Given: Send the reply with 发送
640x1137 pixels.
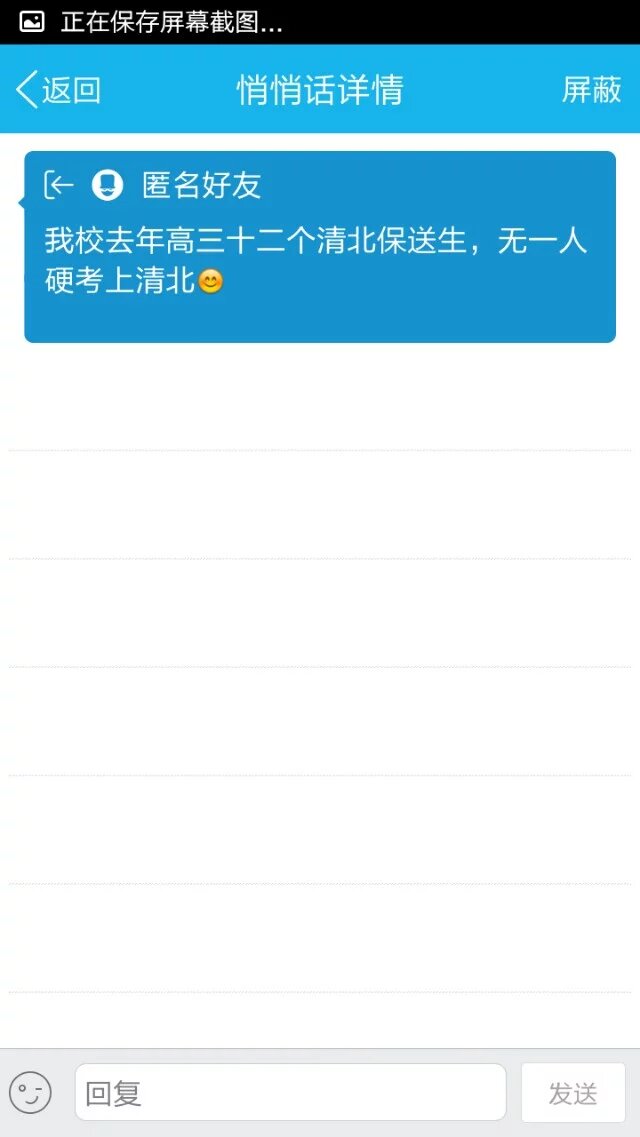Looking at the screenshot, I should click(x=573, y=1092).
